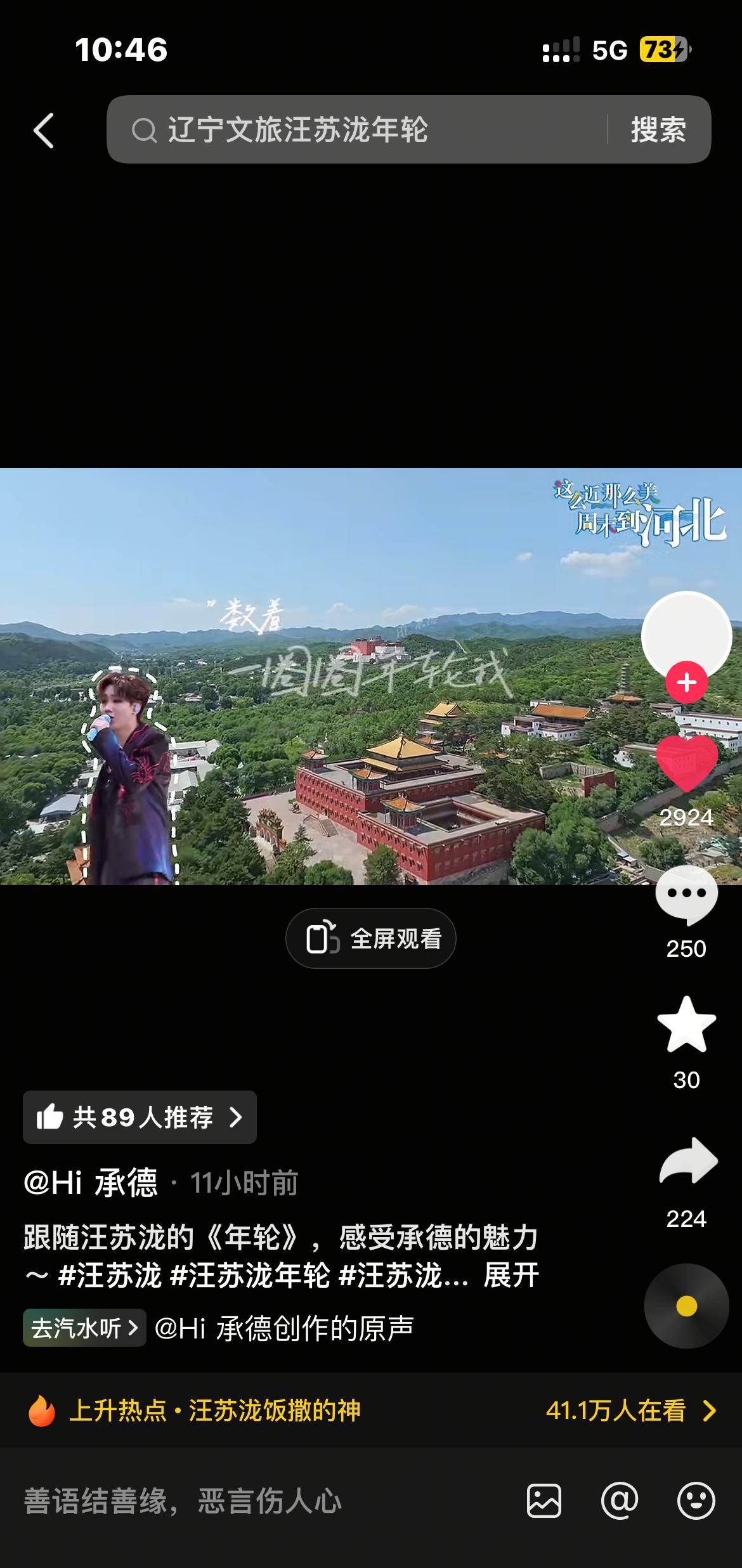Open @Hi 承德 profile name

(x=91, y=1182)
